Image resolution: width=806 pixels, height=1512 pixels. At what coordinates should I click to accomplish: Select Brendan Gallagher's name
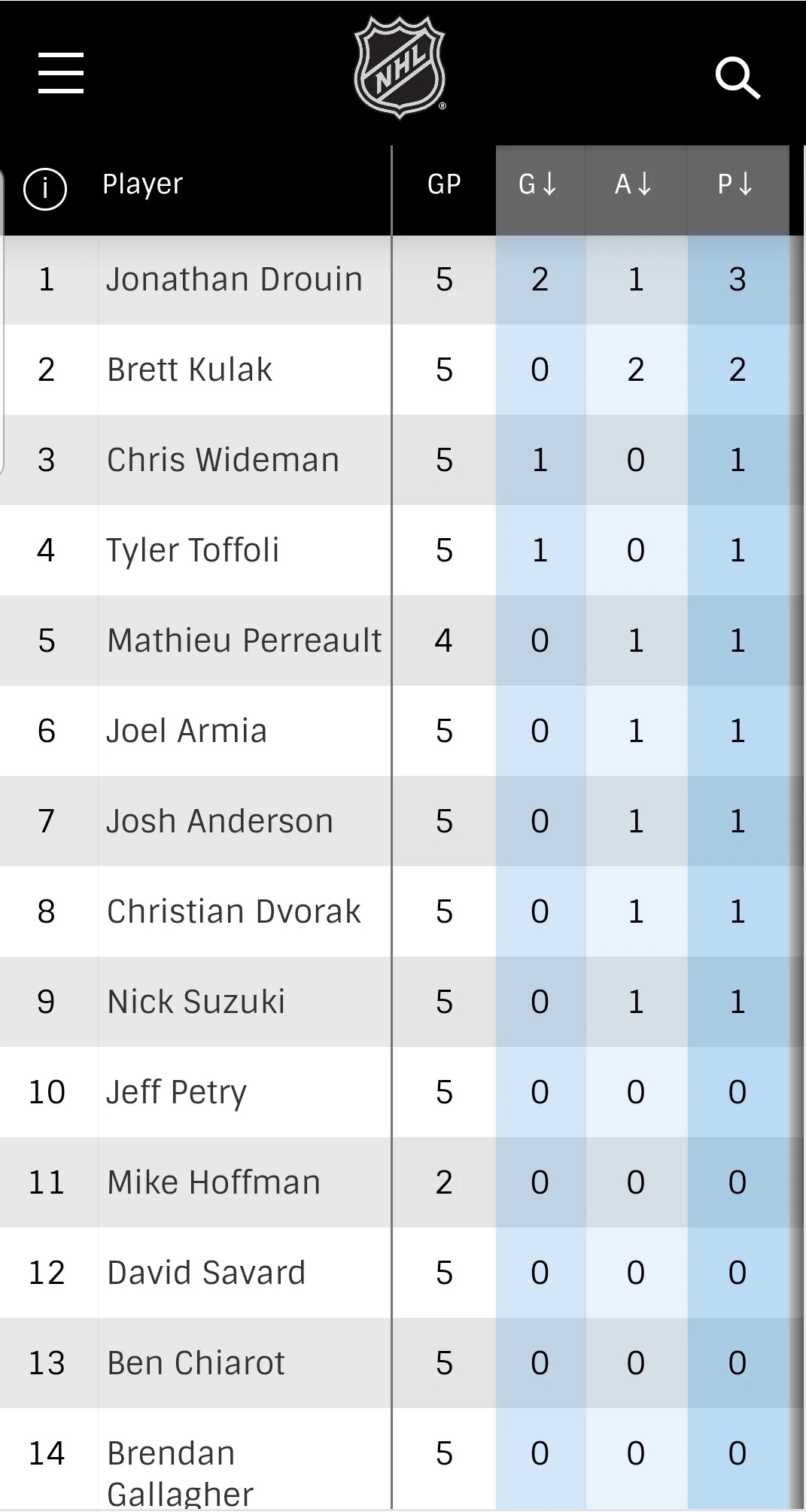(179, 1471)
